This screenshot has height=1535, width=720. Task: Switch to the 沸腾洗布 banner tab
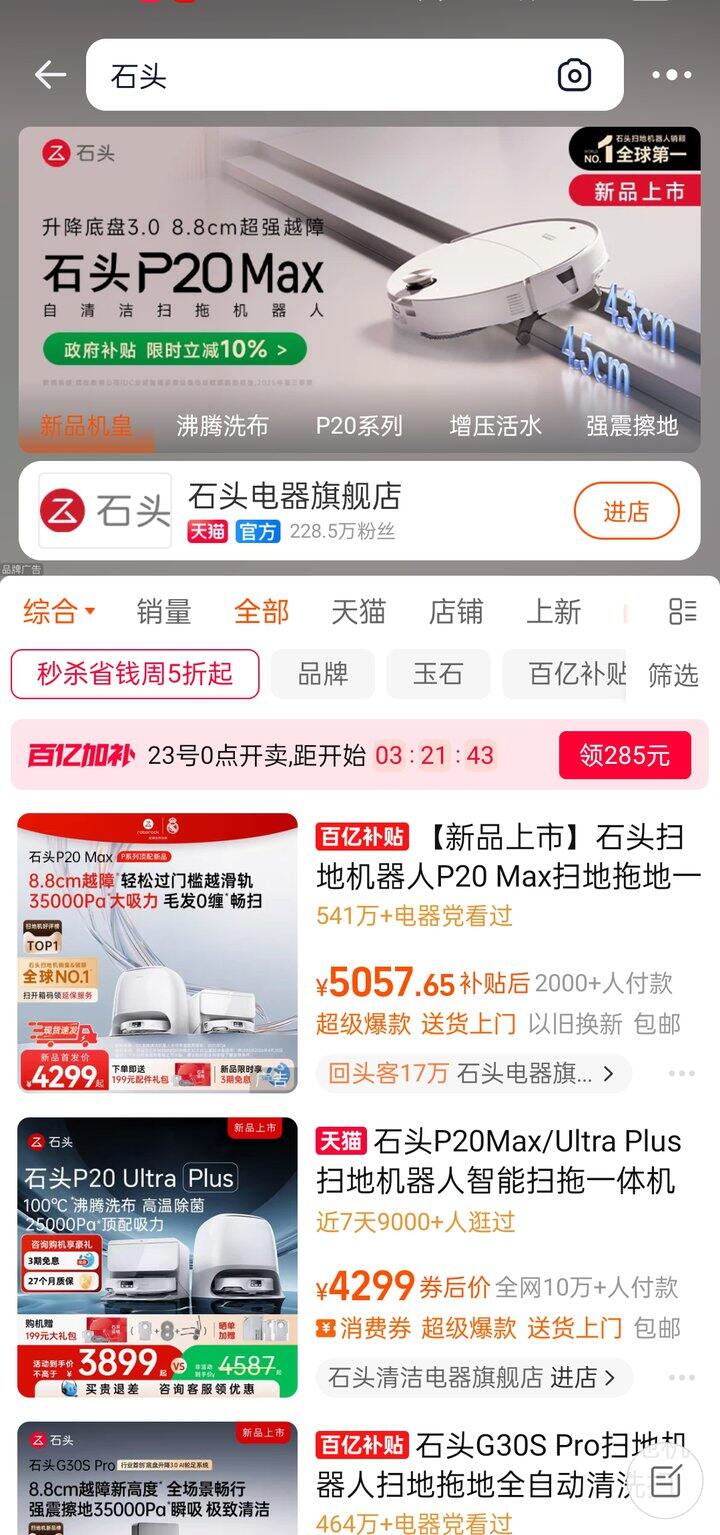(x=222, y=425)
